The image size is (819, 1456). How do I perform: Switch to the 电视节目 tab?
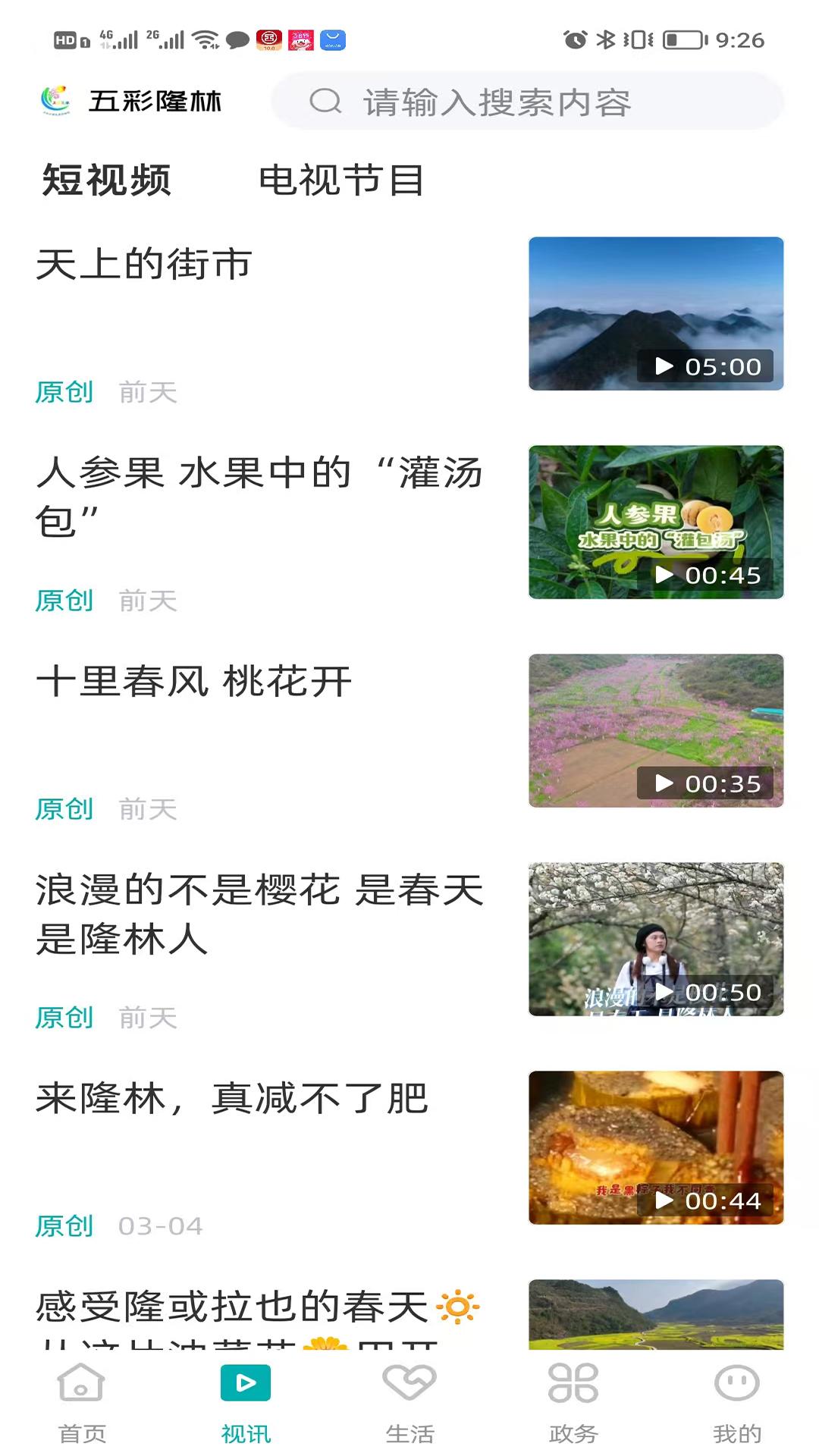(341, 180)
